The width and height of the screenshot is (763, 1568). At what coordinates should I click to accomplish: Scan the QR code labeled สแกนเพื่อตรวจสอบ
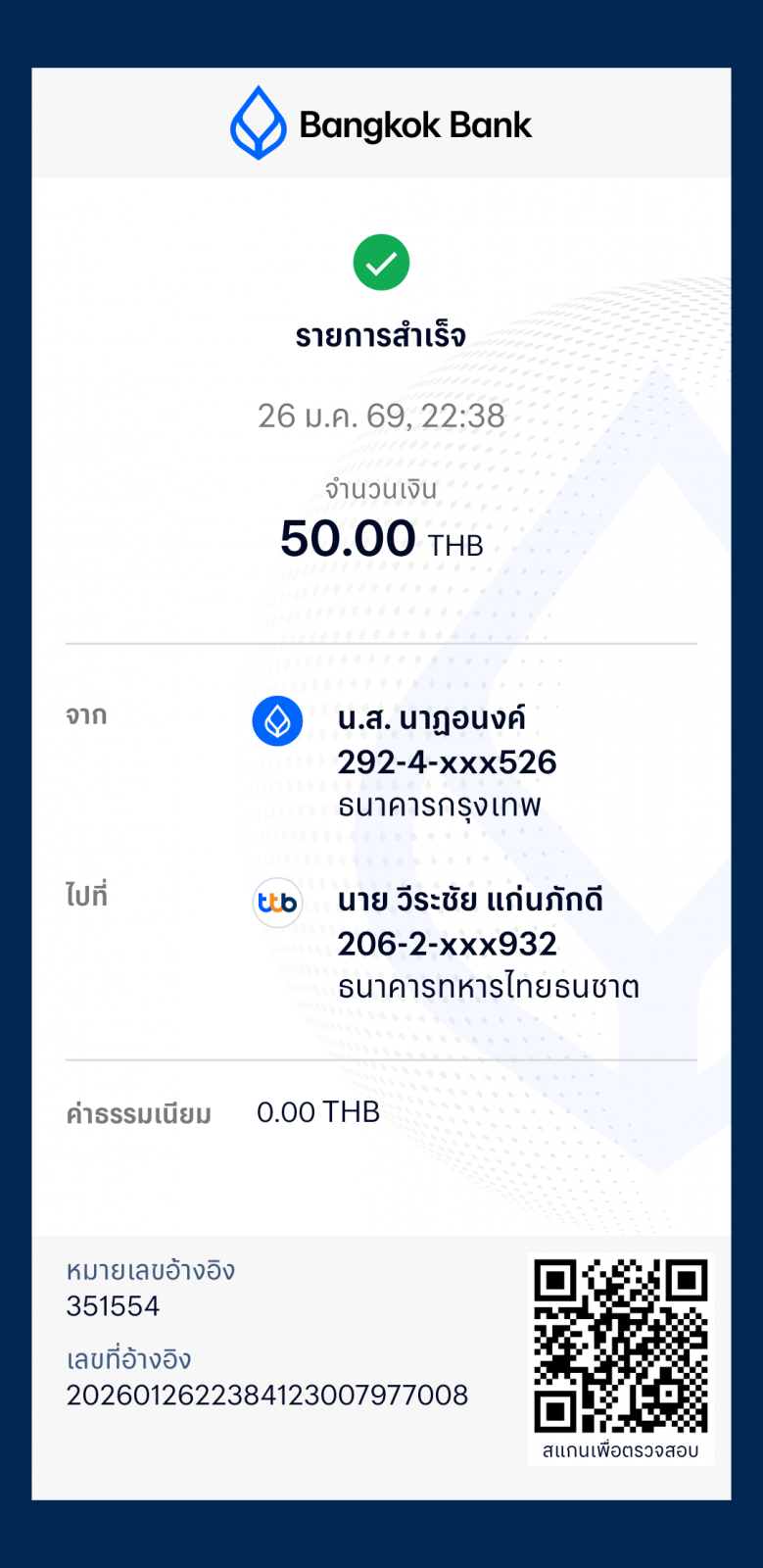click(619, 1333)
